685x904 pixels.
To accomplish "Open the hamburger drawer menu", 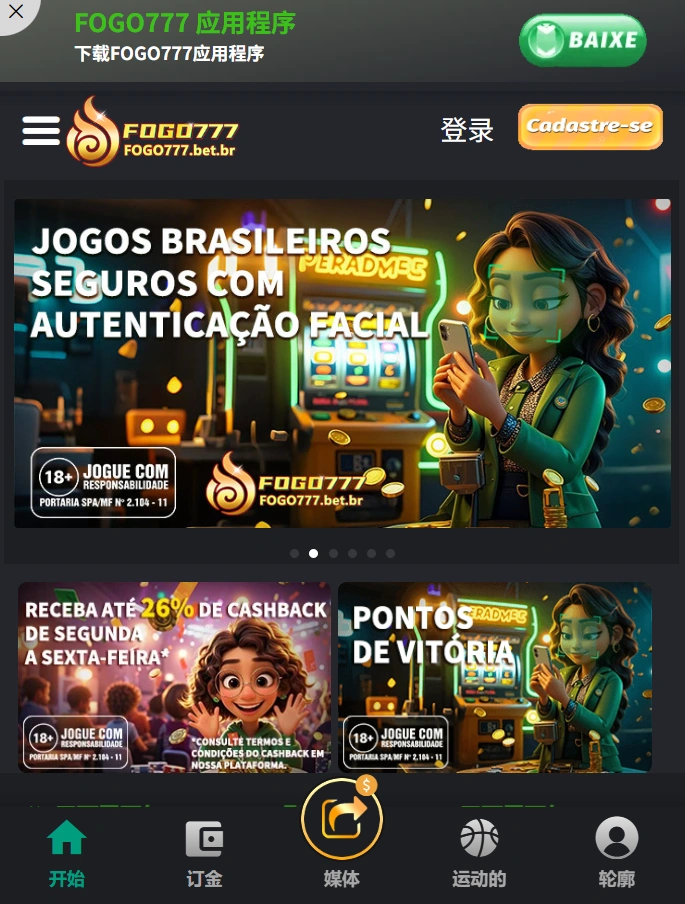I will coord(41,130).
